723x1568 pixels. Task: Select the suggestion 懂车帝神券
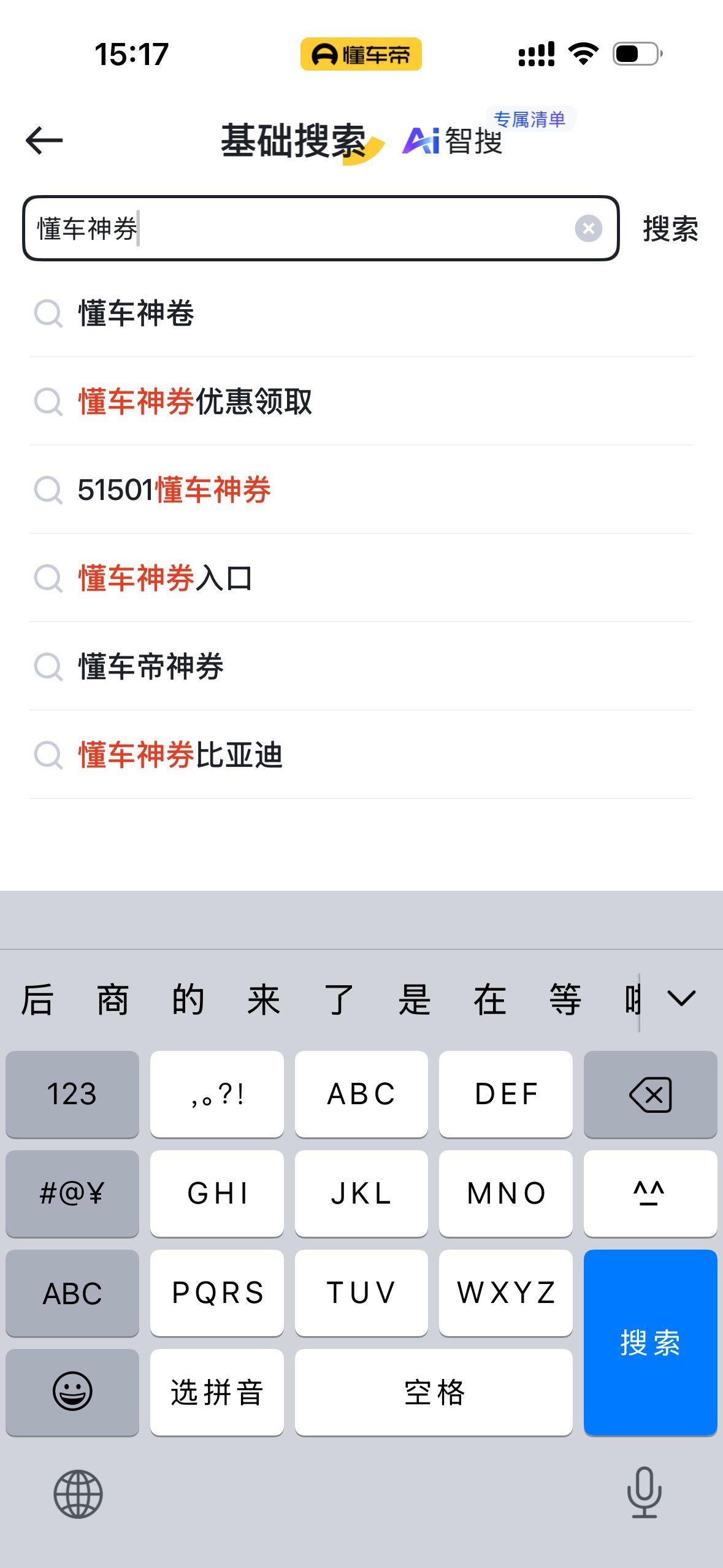click(361, 666)
